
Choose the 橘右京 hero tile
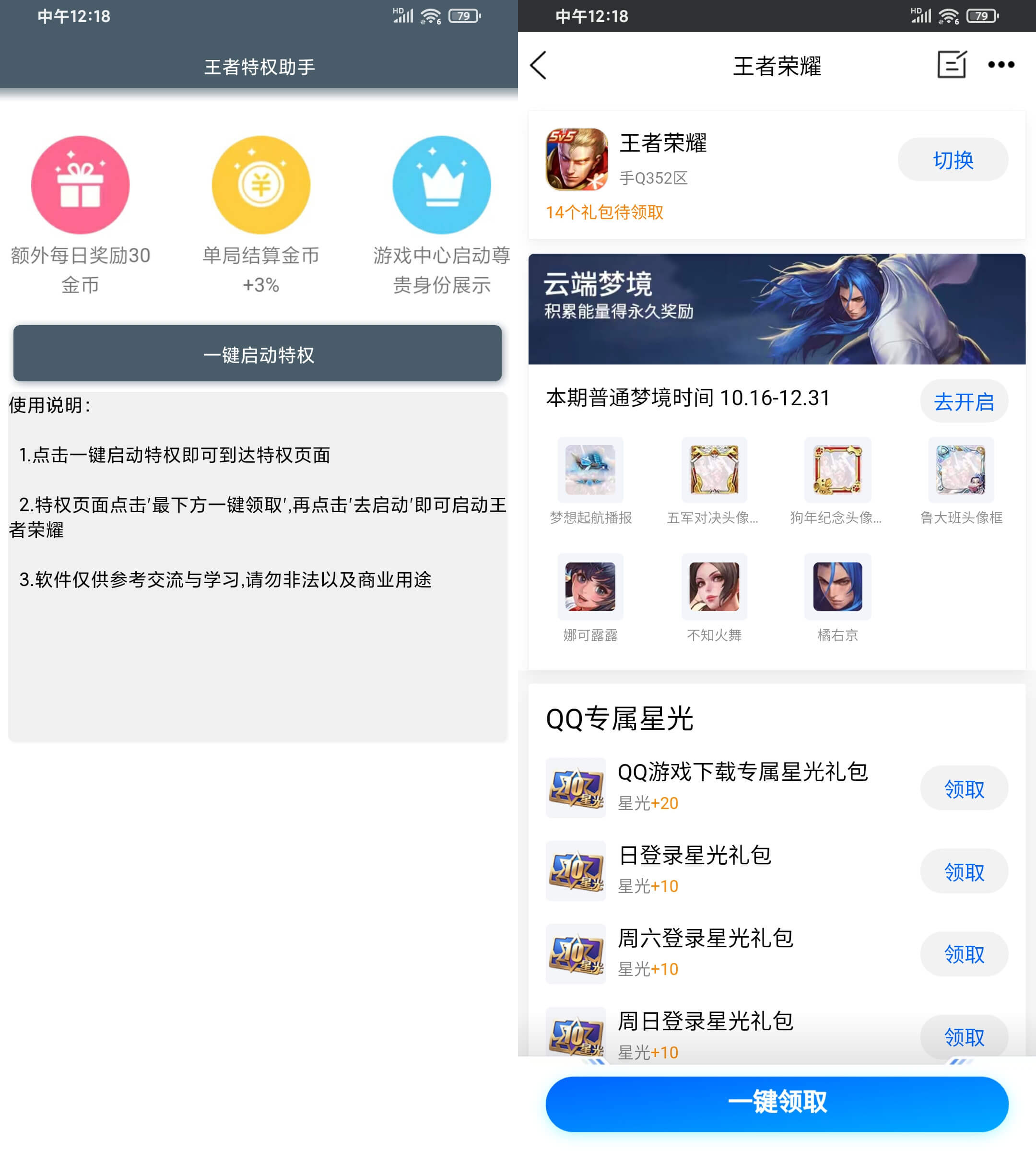pyautogui.click(x=837, y=587)
